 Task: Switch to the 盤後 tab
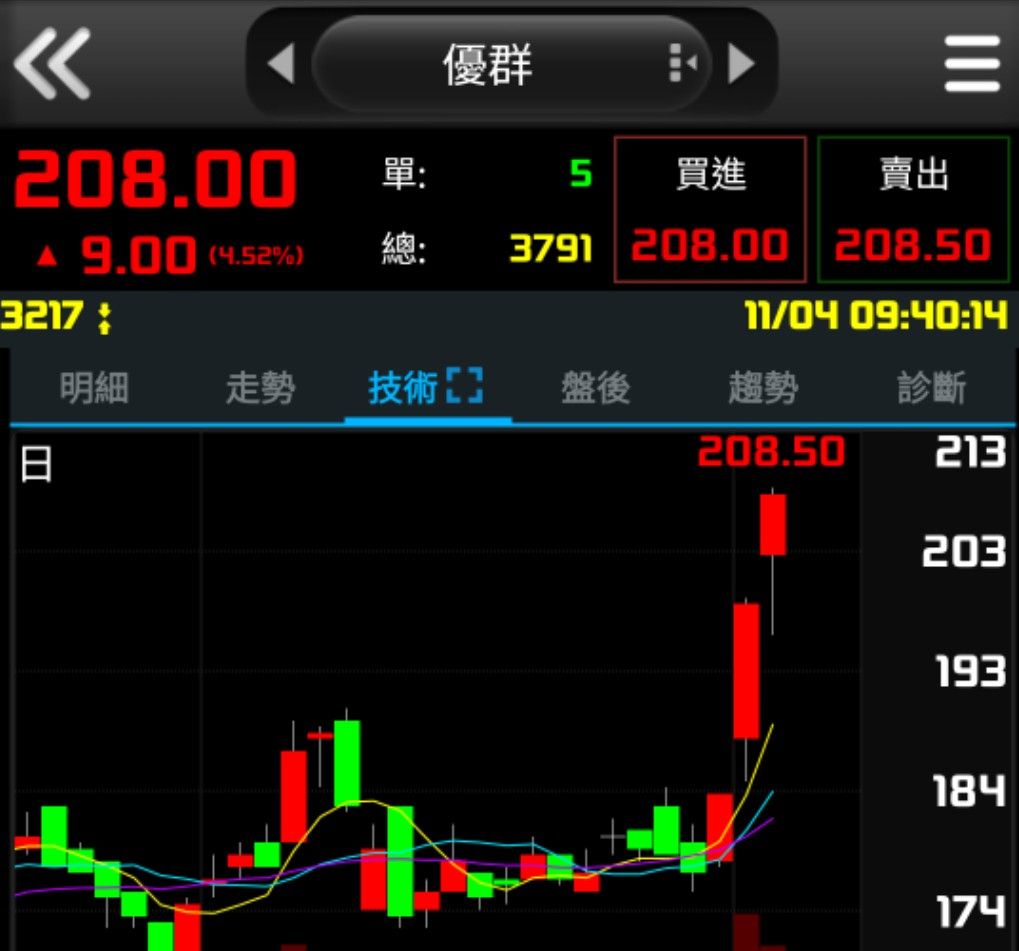[596, 387]
